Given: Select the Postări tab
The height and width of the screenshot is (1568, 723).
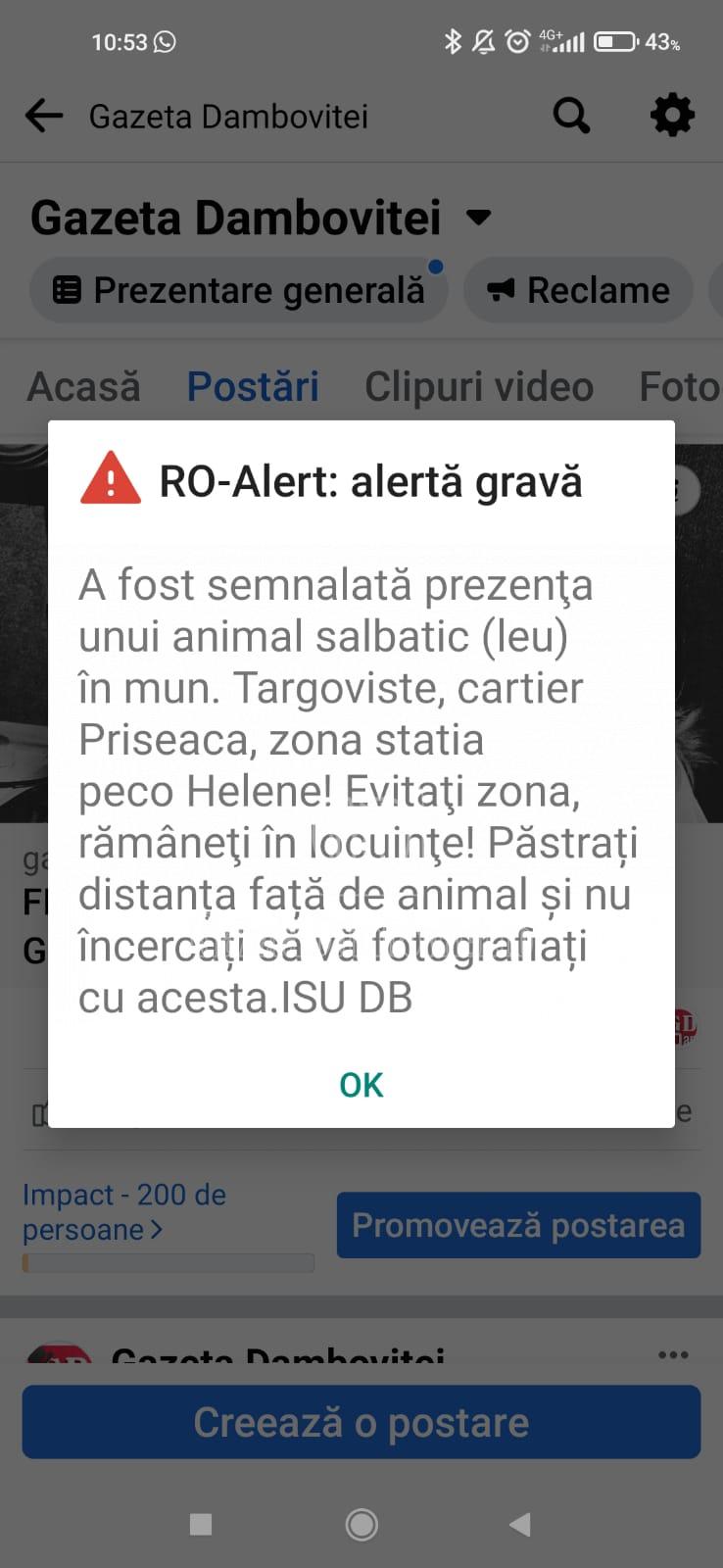Looking at the screenshot, I should [253, 387].
